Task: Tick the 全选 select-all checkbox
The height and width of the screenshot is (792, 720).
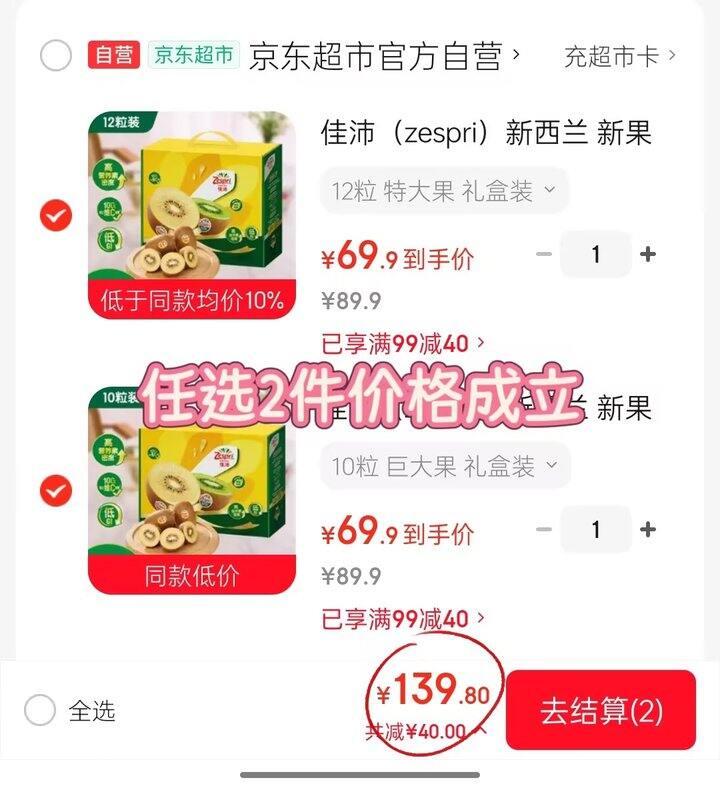Action: point(40,711)
